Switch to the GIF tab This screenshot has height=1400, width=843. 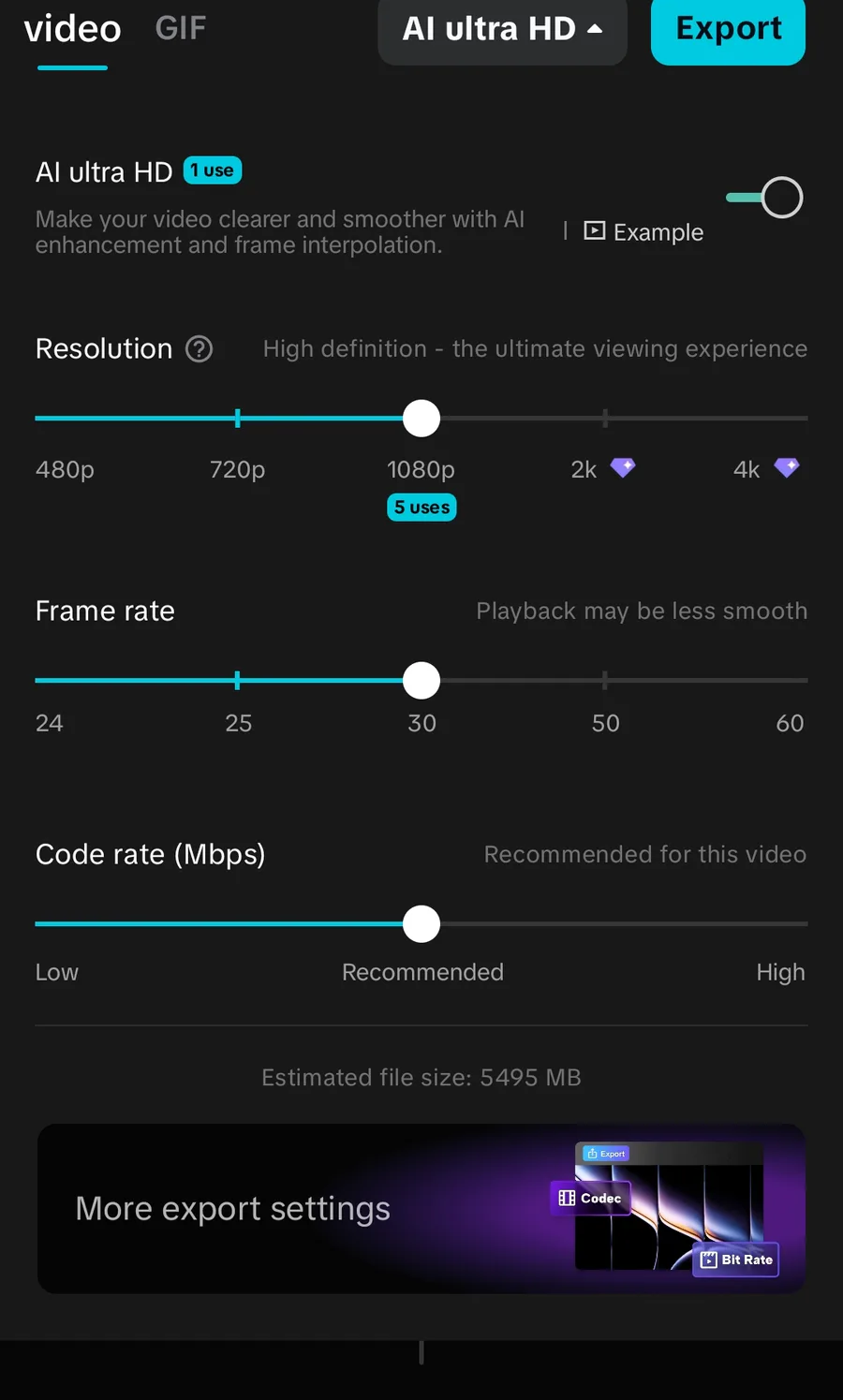tap(180, 28)
